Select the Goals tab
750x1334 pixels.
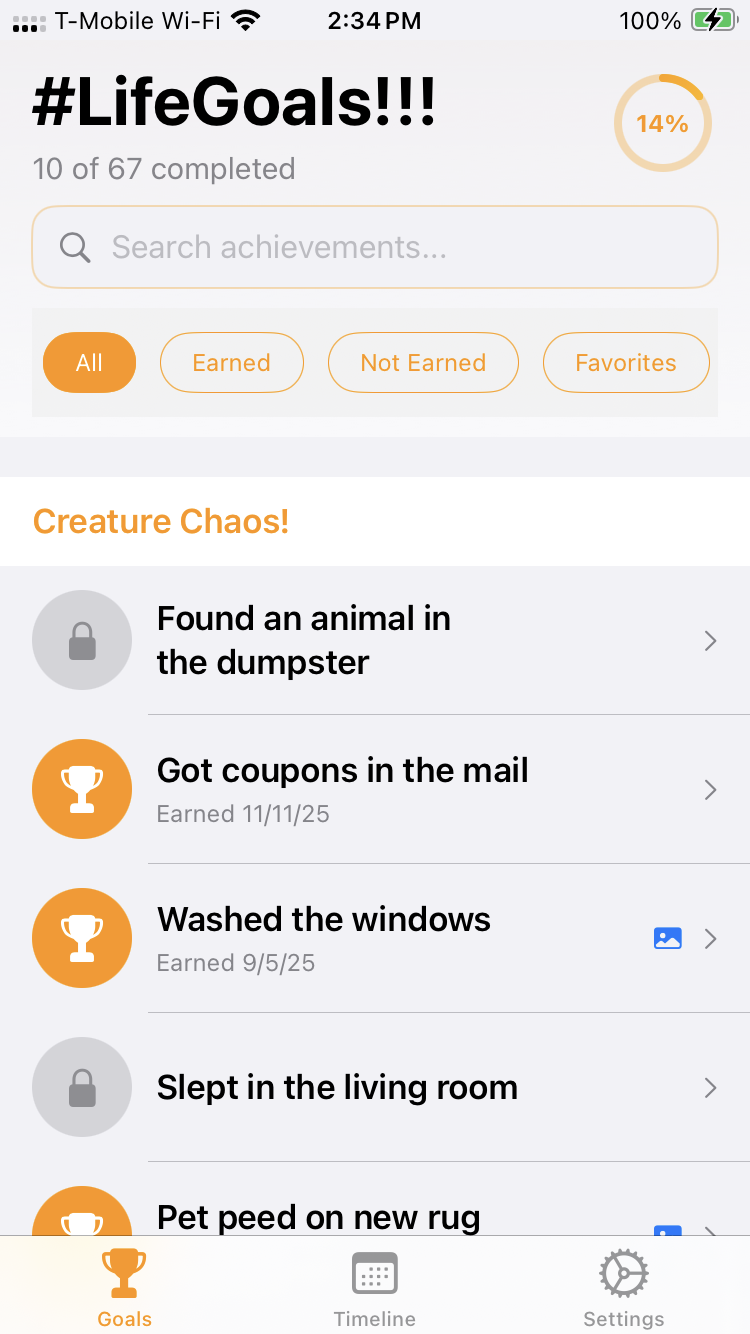coord(125,1289)
